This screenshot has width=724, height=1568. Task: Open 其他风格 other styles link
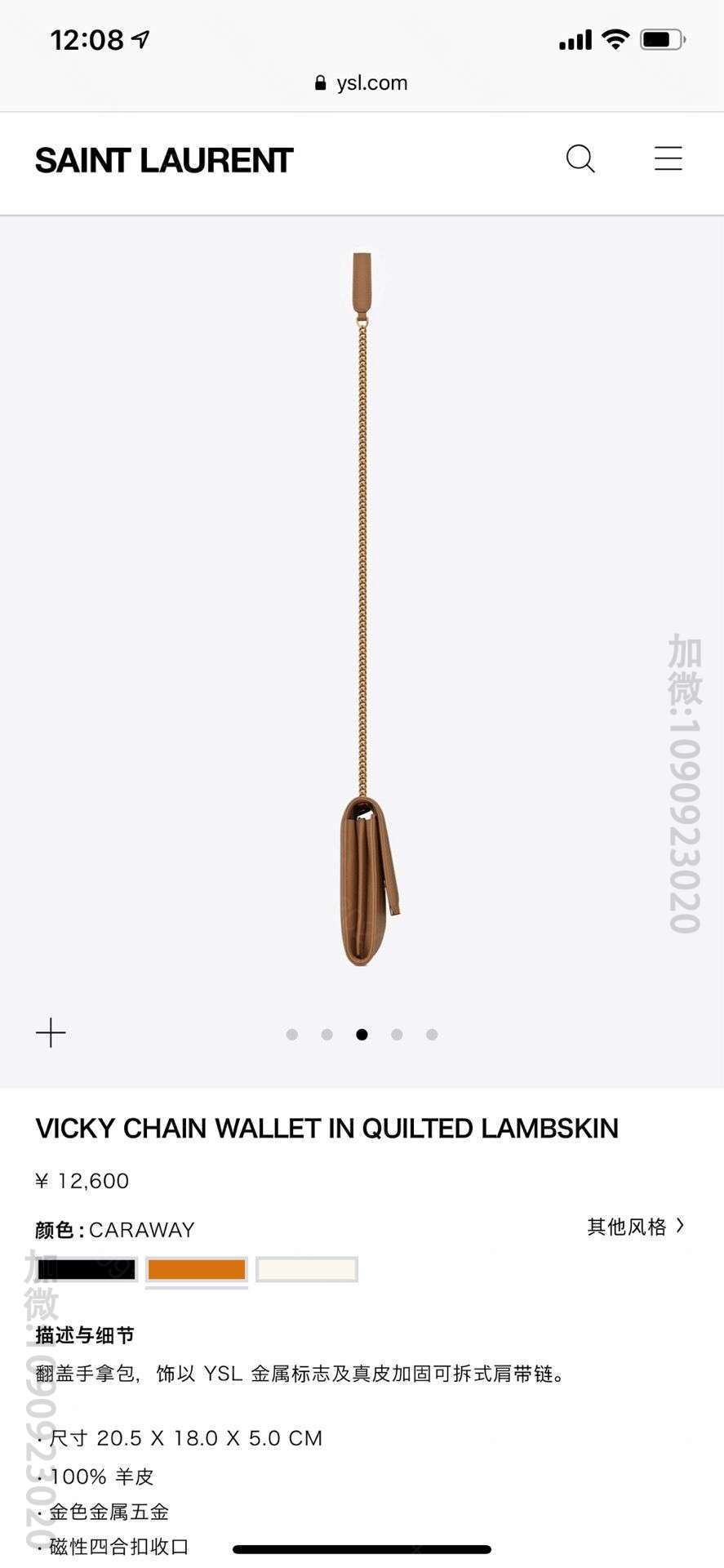pyautogui.click(x=636, y=1227)
